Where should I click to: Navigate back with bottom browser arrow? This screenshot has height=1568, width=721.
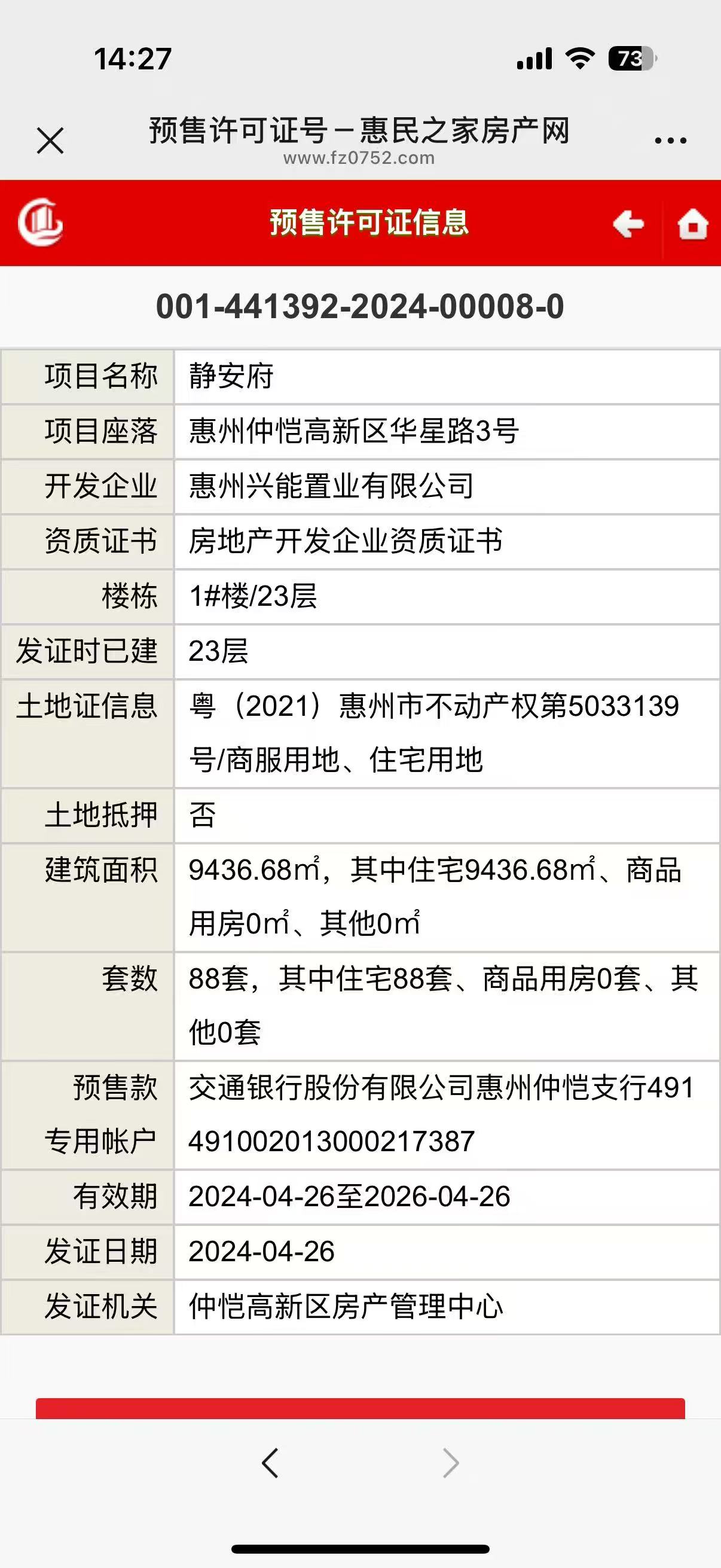270,1463
